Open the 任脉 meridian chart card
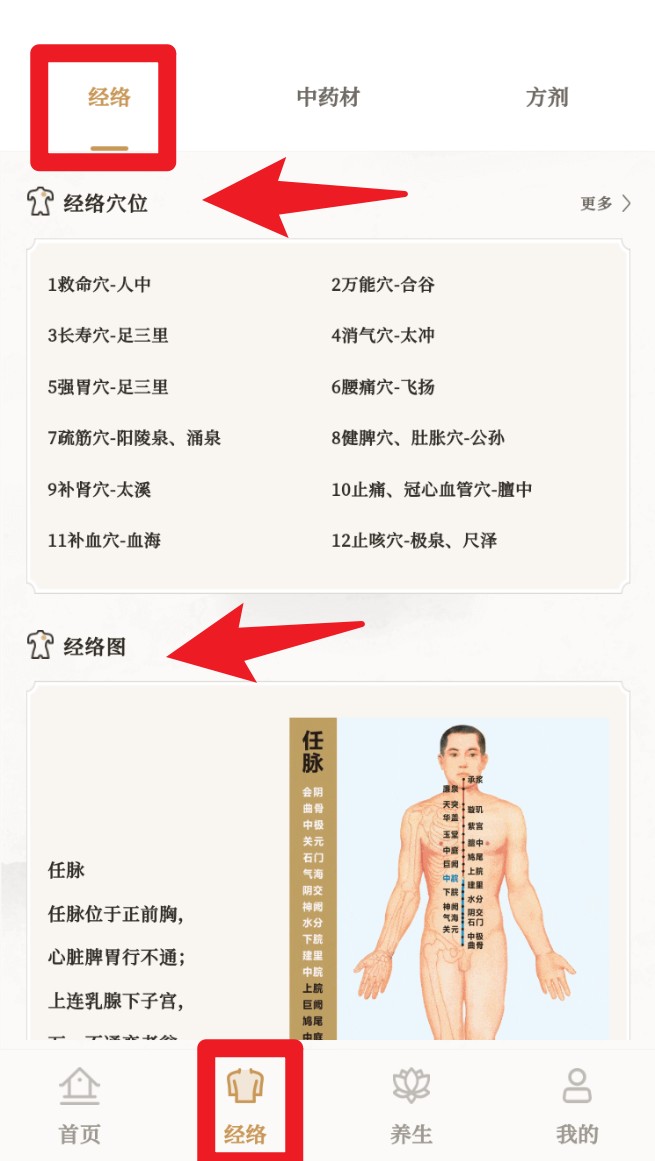This screenshot has height=1161, width=655. click(328, 870)
